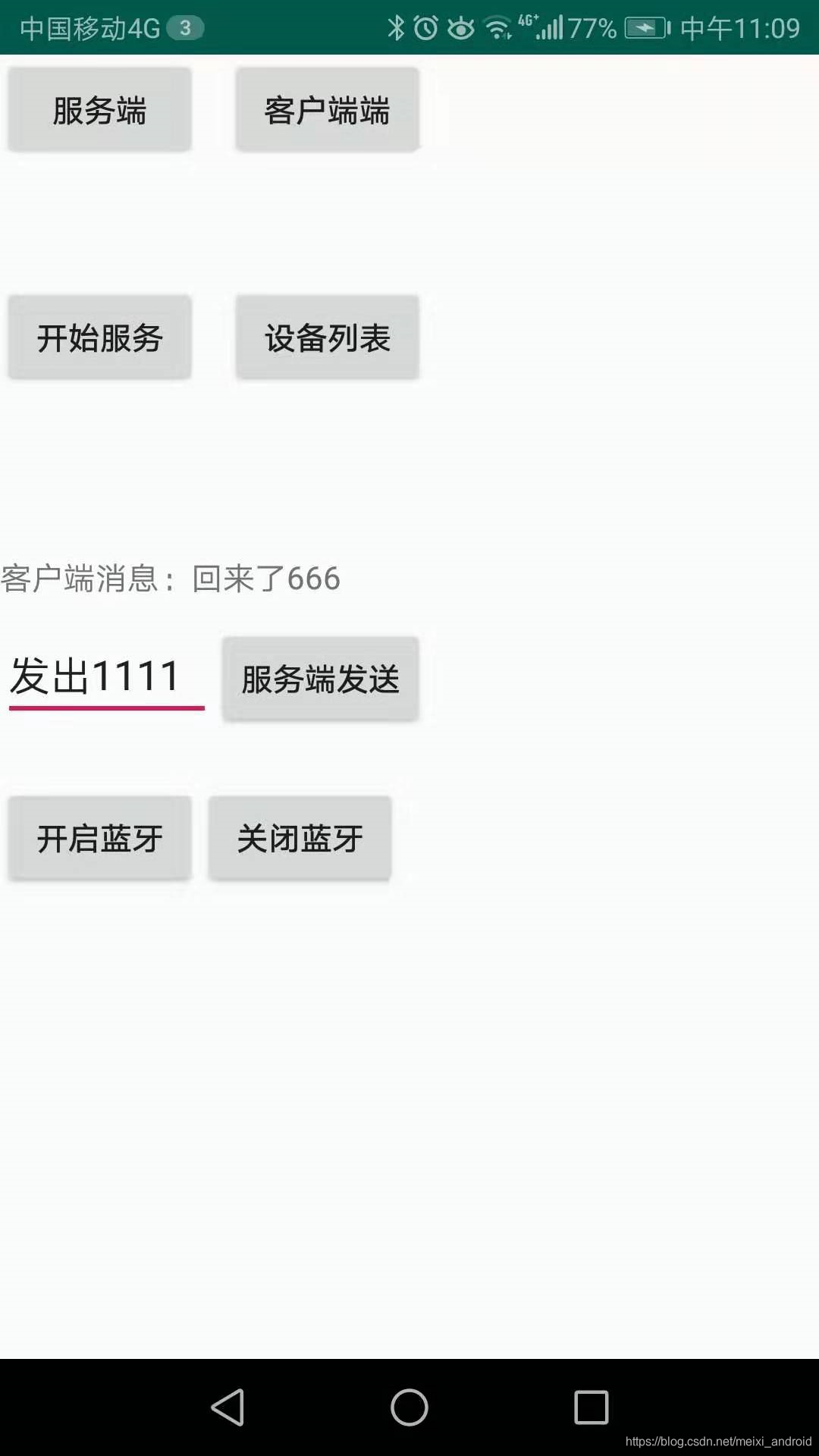Go back using the system back button
This screenshot has width=819, height=1456.
click(227, 1407)
